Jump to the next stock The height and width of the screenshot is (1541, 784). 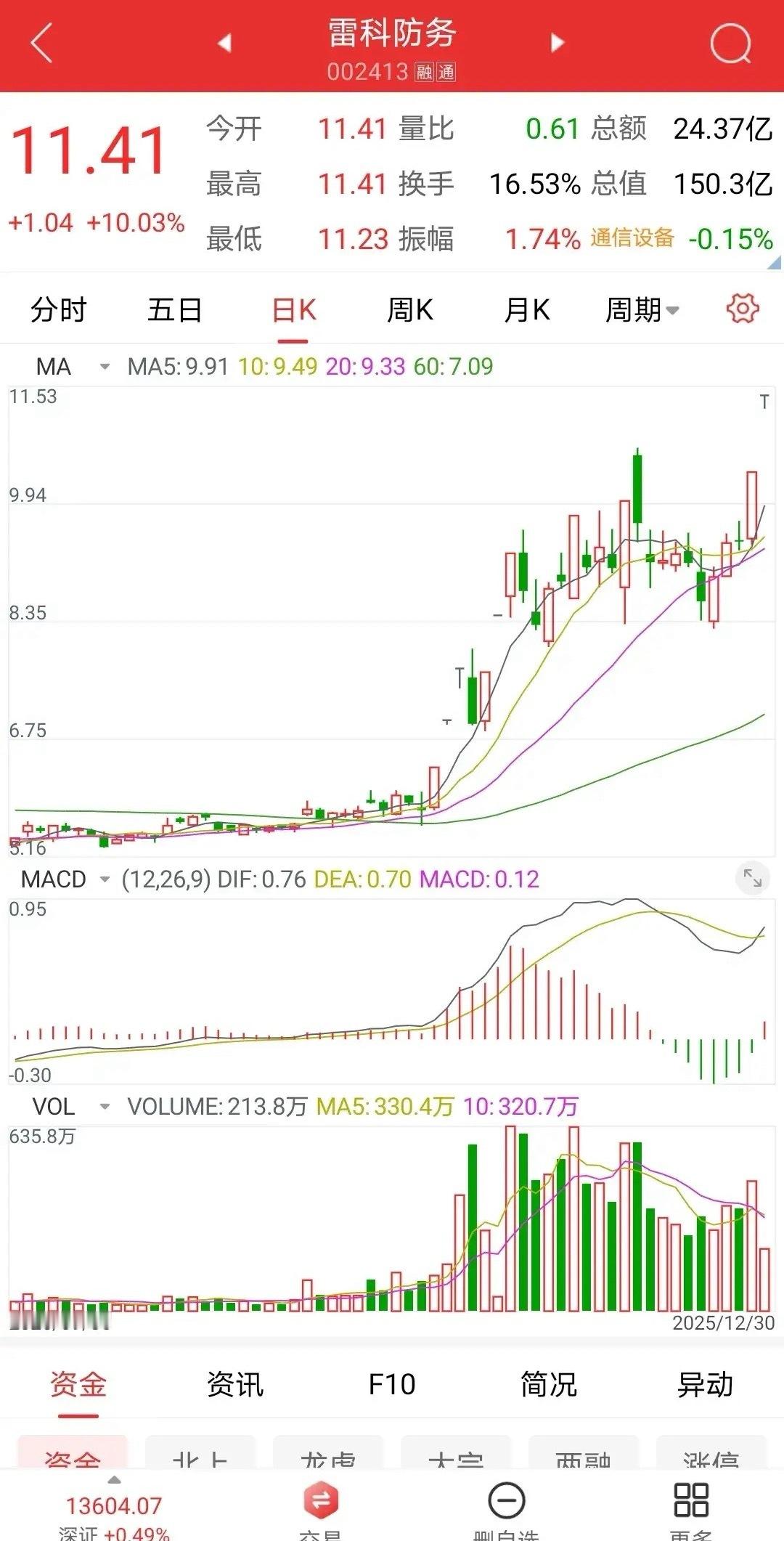[558, 43]
